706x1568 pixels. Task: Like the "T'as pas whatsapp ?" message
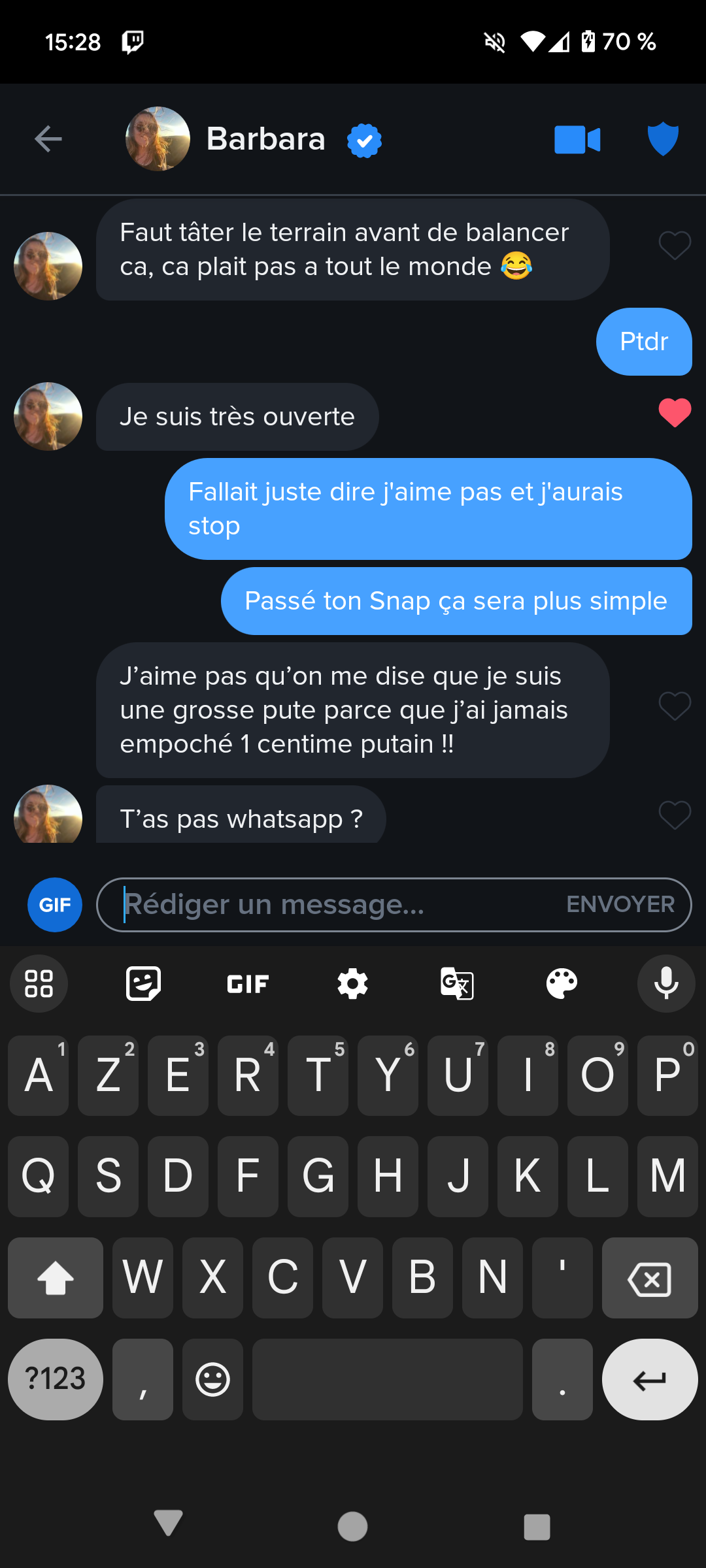(675, 815)
